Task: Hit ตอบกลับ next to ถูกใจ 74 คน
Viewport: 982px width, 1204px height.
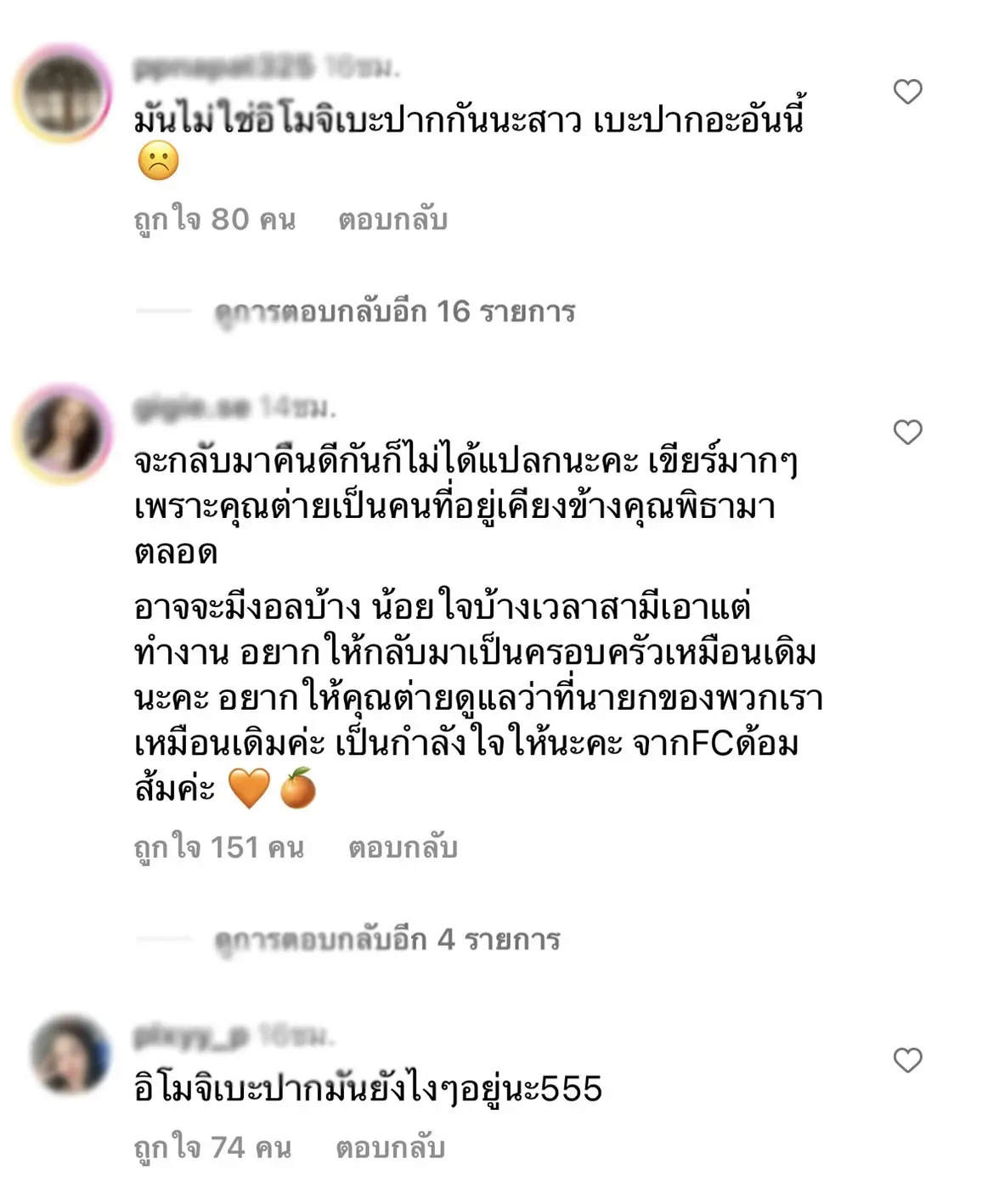Action: [390, 1148]
